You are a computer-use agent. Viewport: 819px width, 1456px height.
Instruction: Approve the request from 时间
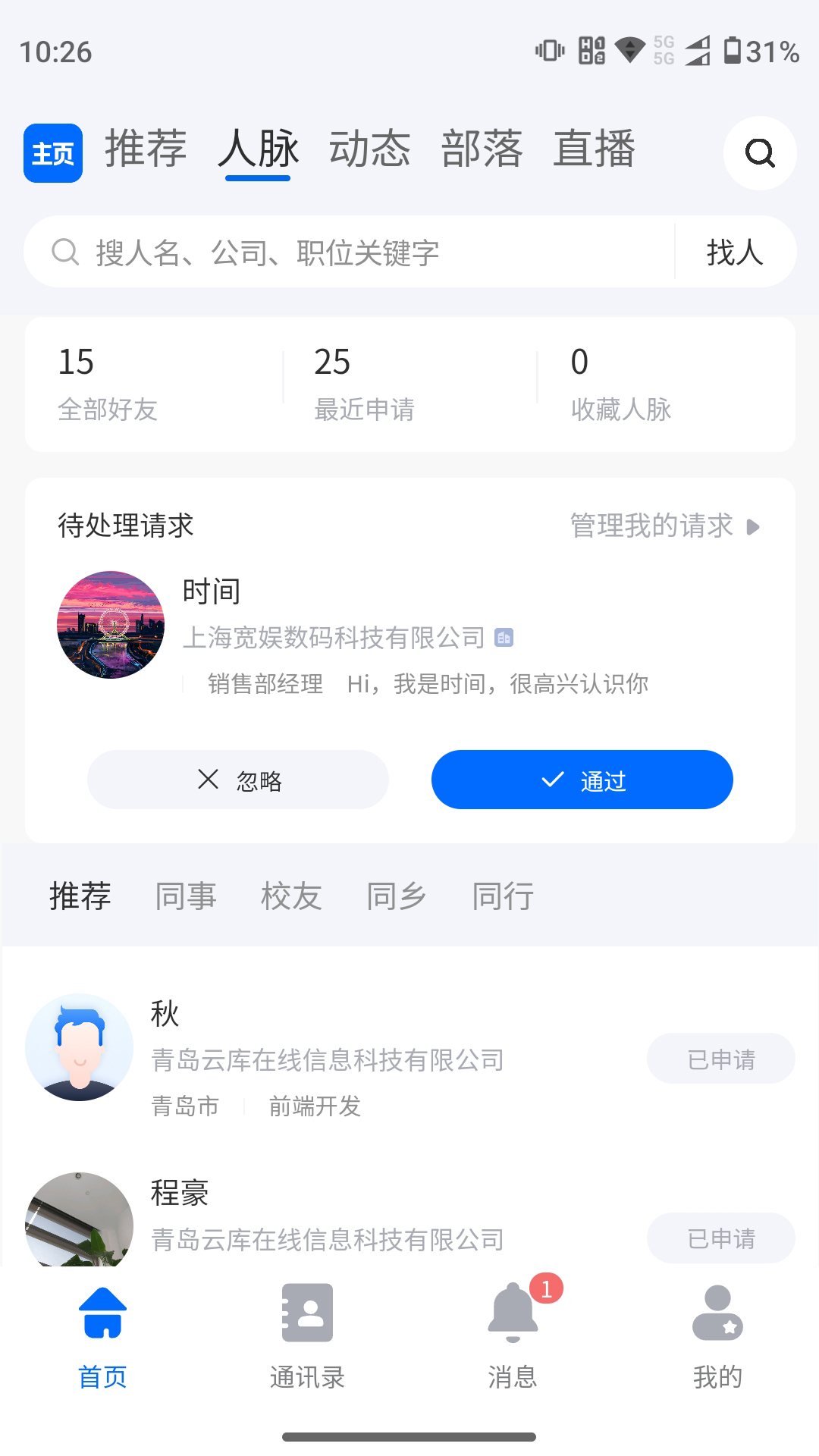pos(582,780)
